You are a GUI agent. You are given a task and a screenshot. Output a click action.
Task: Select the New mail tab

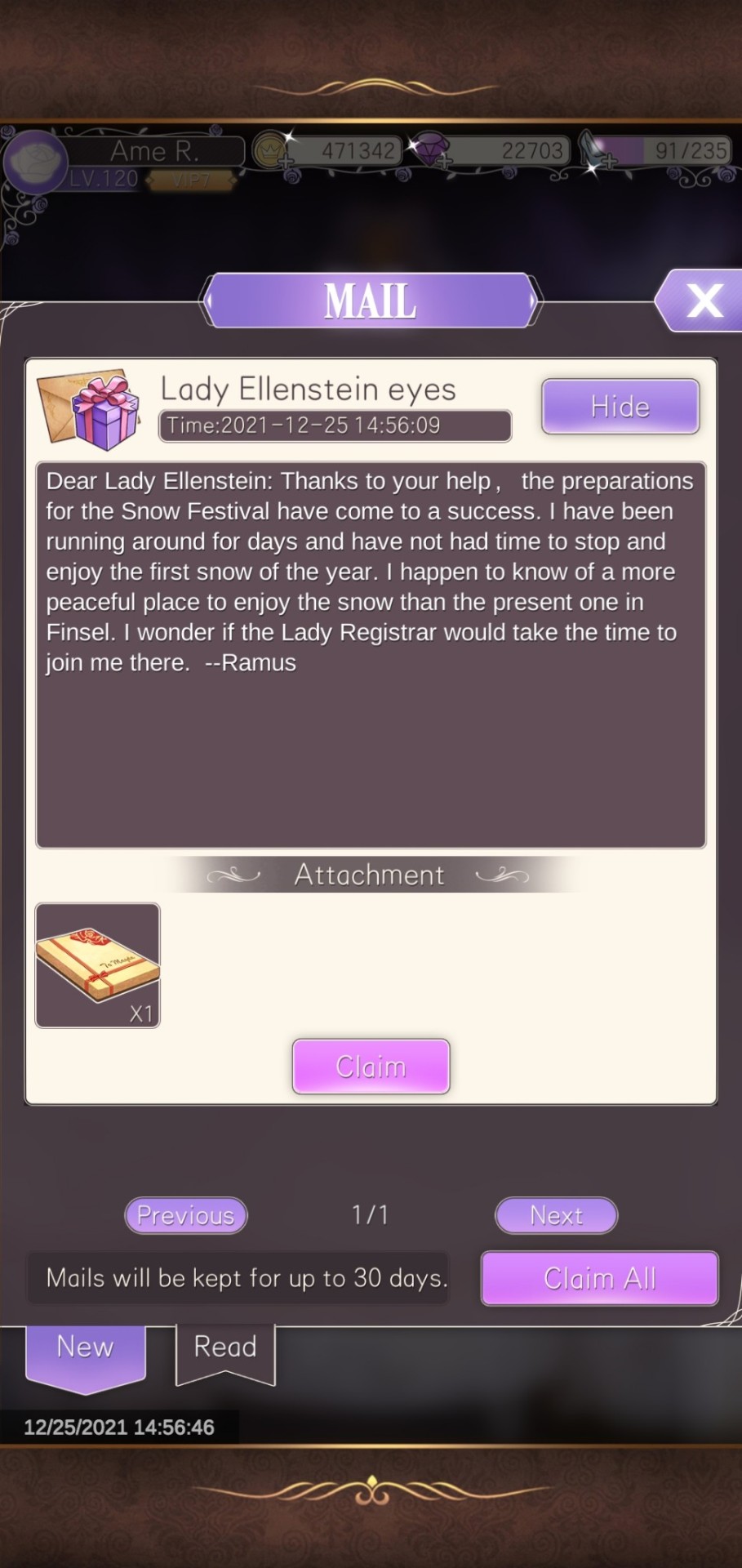tap(85, 1348)
